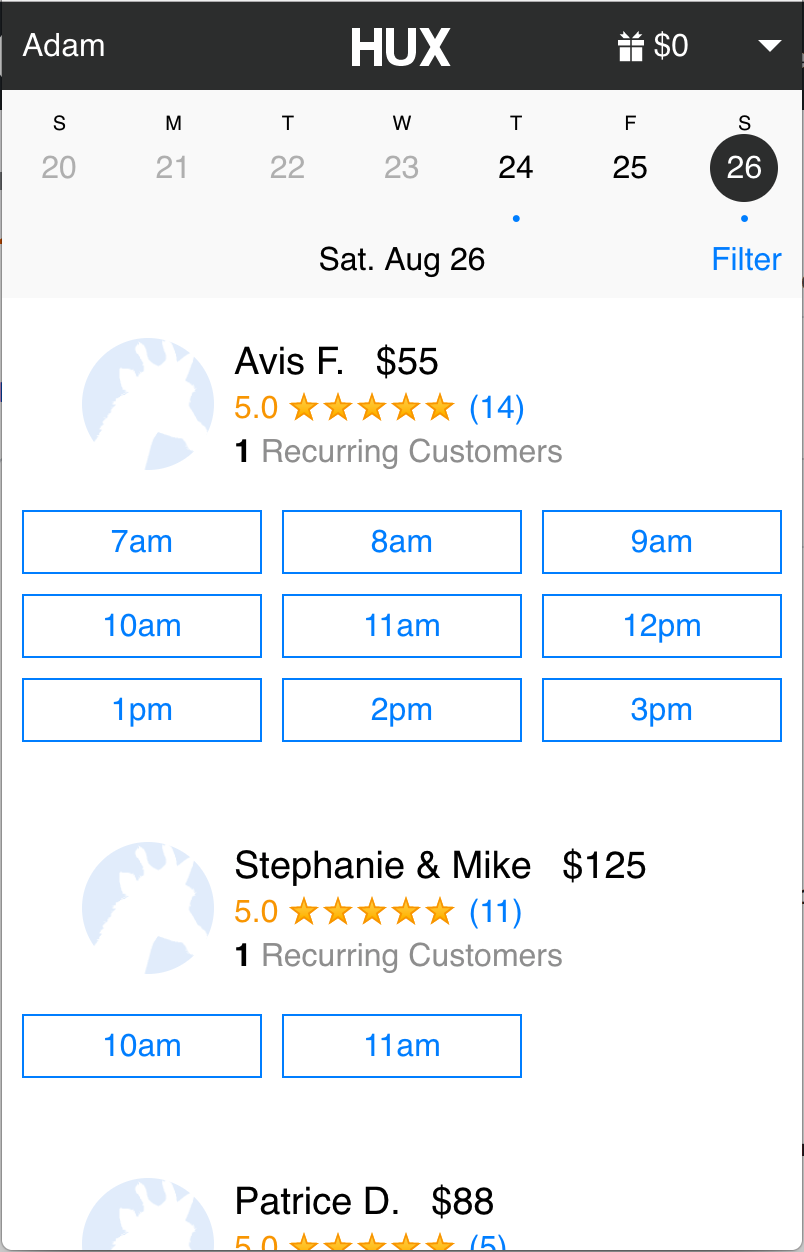Select Avis F.'s 10am slot
Viewport: 804px width, 1252px height.
(x=142, y=626)
